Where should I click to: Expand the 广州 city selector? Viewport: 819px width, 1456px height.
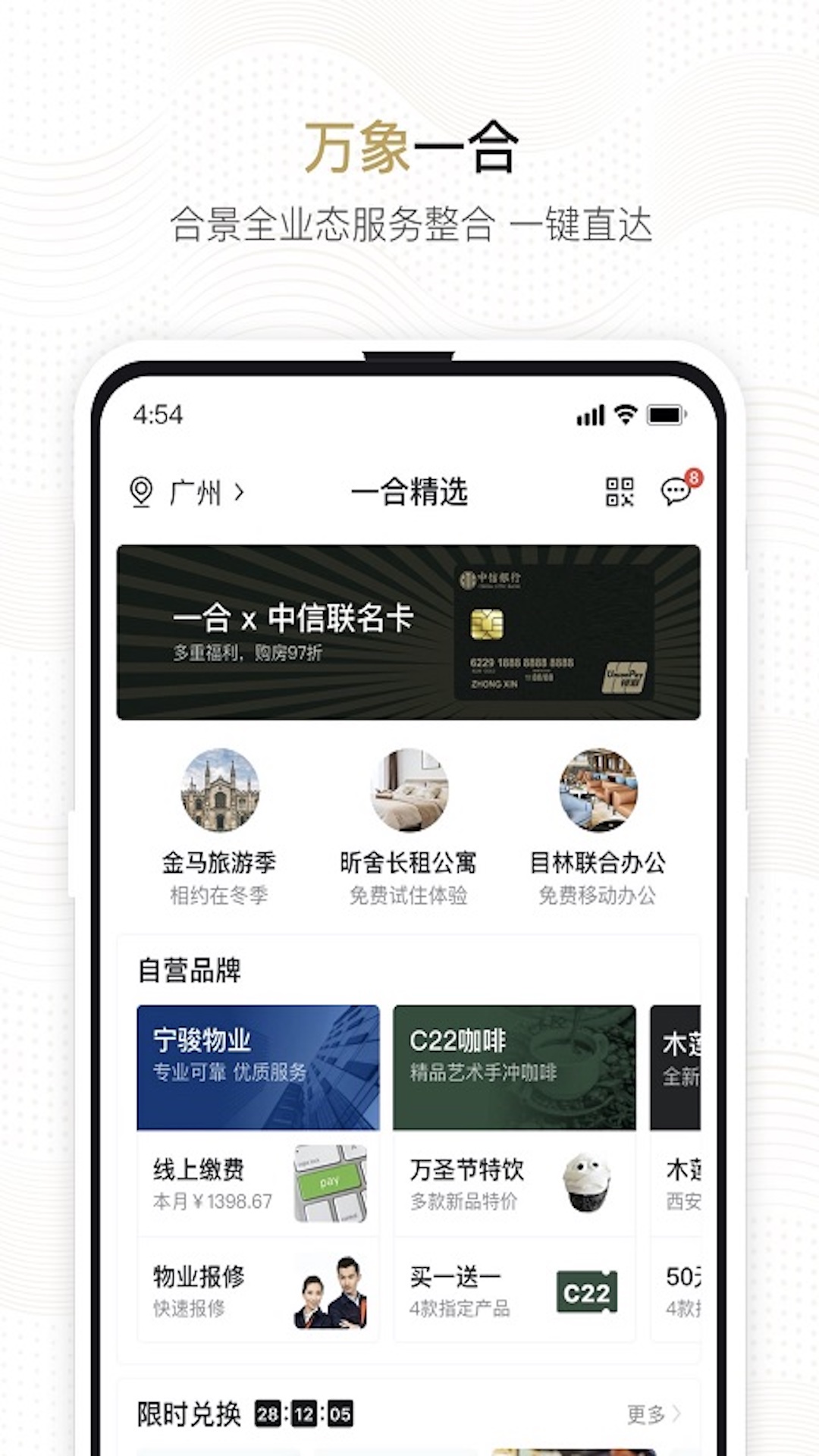tap(199, 492)
